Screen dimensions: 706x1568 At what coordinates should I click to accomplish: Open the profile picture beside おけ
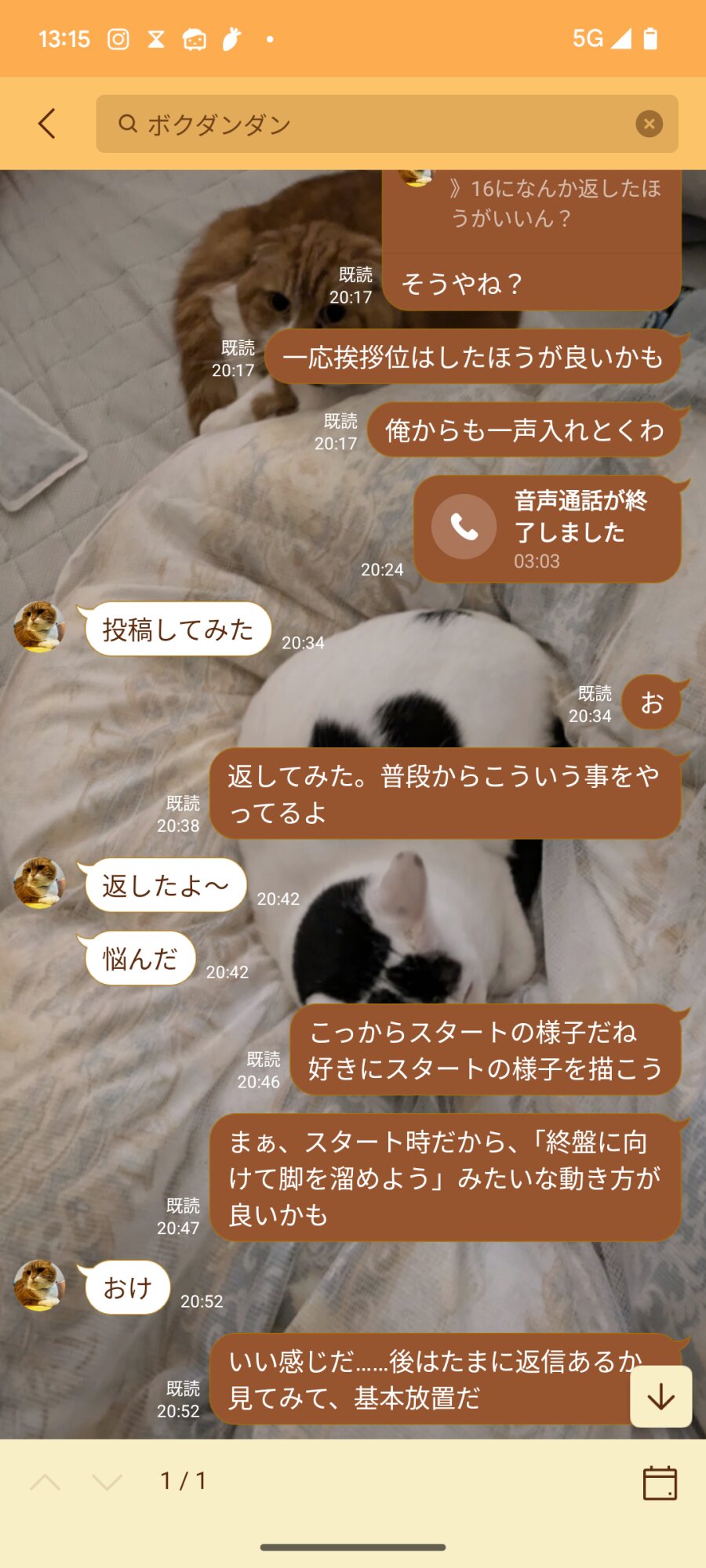(39, 1285)
